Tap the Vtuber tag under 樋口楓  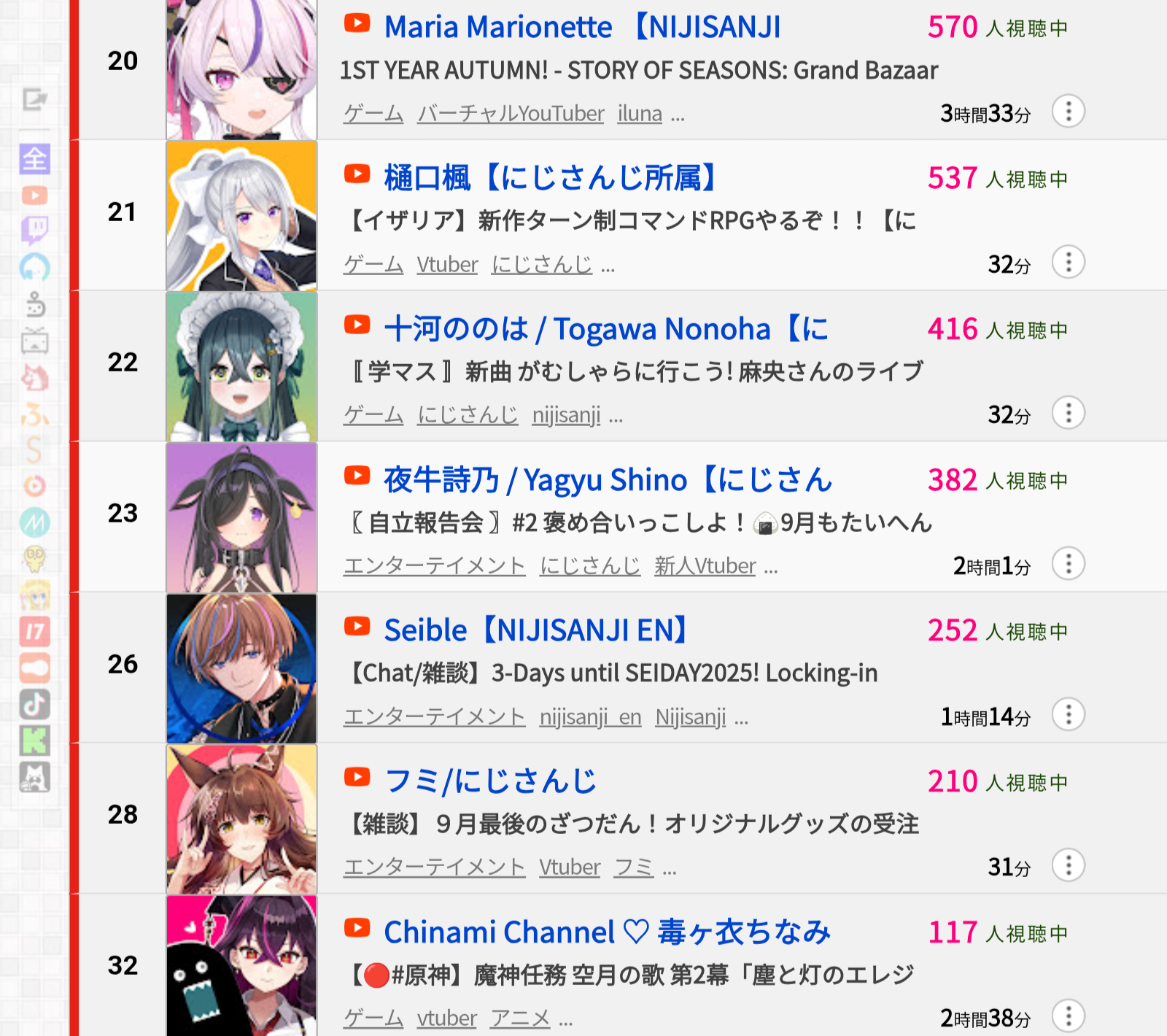(447, 264)
